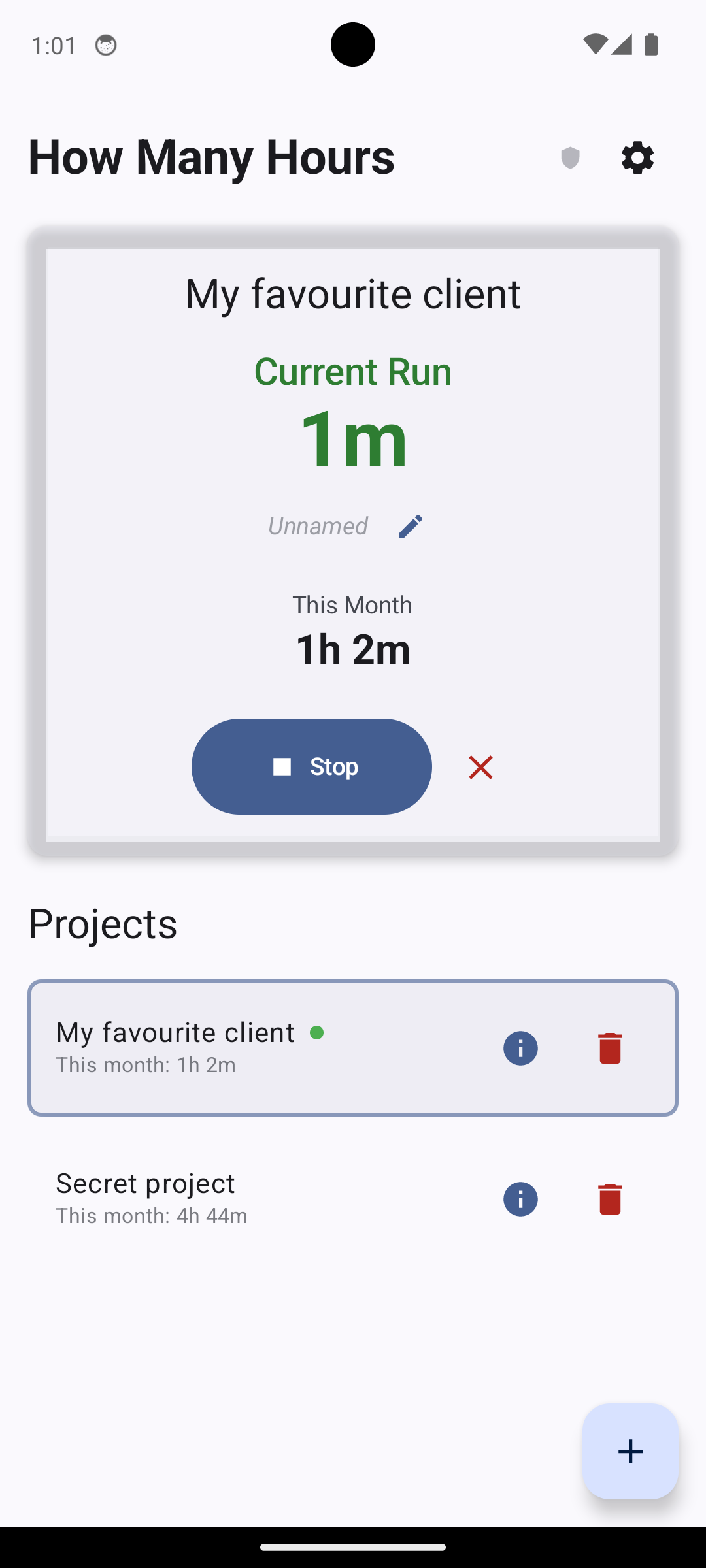The width and height of the screenshot is (706, 1568).
Task: Delete Secret project with the trash icon
Action: (x=609, y=1198)
